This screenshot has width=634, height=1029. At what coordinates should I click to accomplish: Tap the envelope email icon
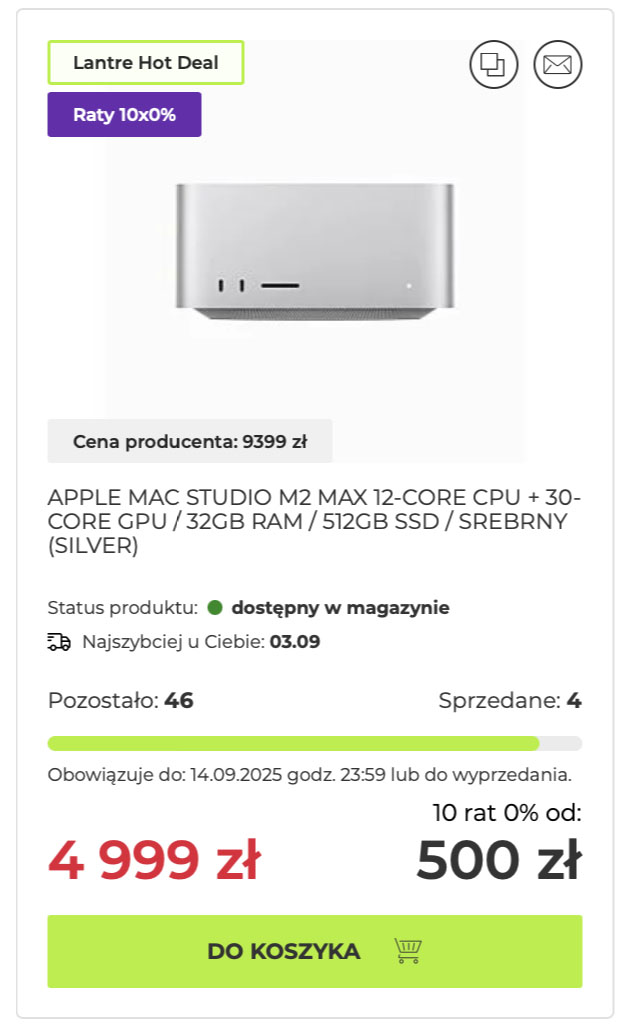point(558,64)
